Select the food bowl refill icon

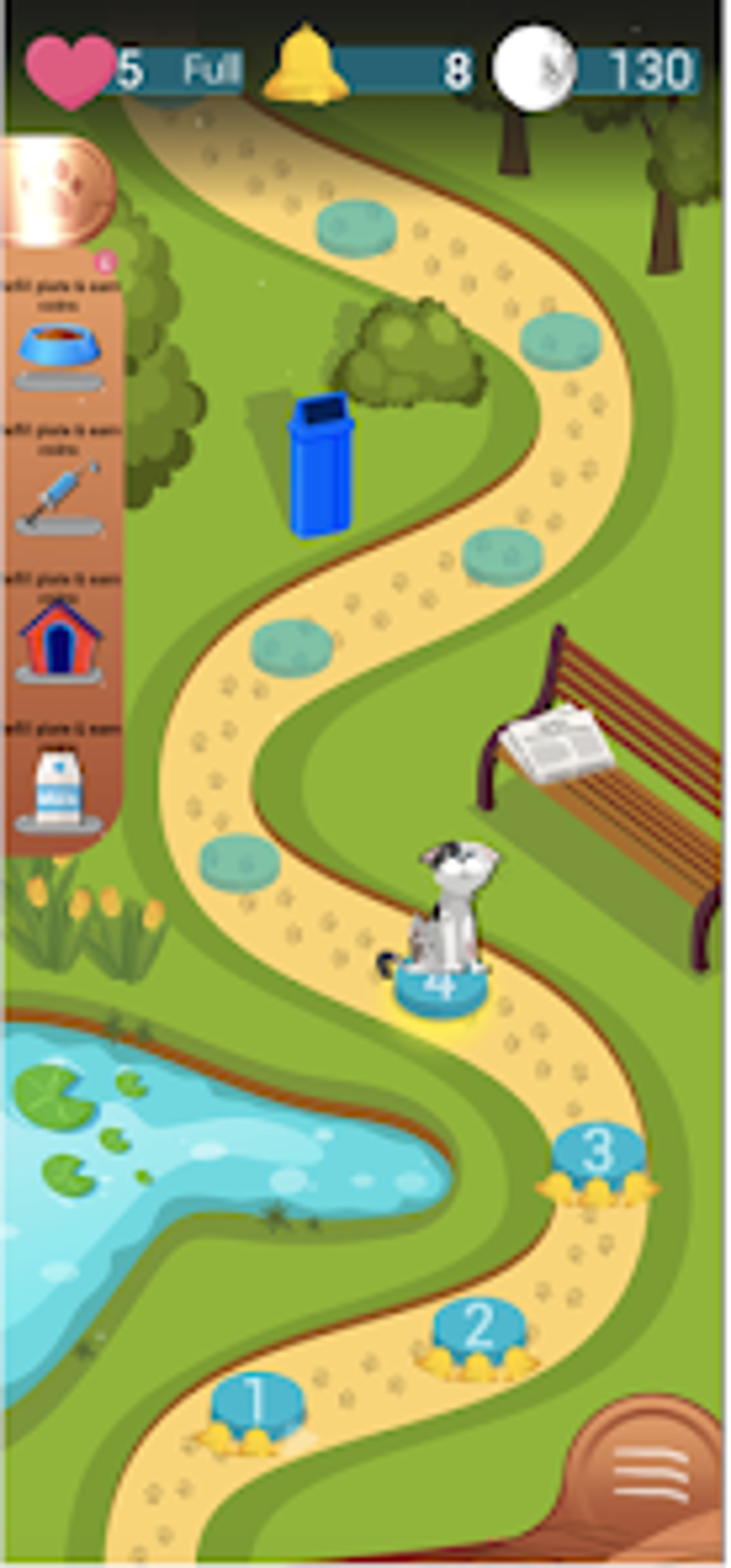[x=59, y=348]
